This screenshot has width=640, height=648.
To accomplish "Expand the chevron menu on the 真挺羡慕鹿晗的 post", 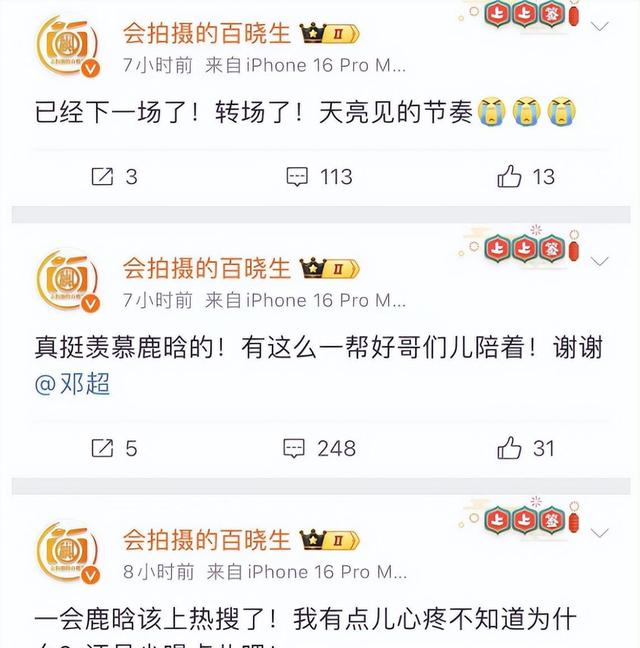I will click(599, 262).
